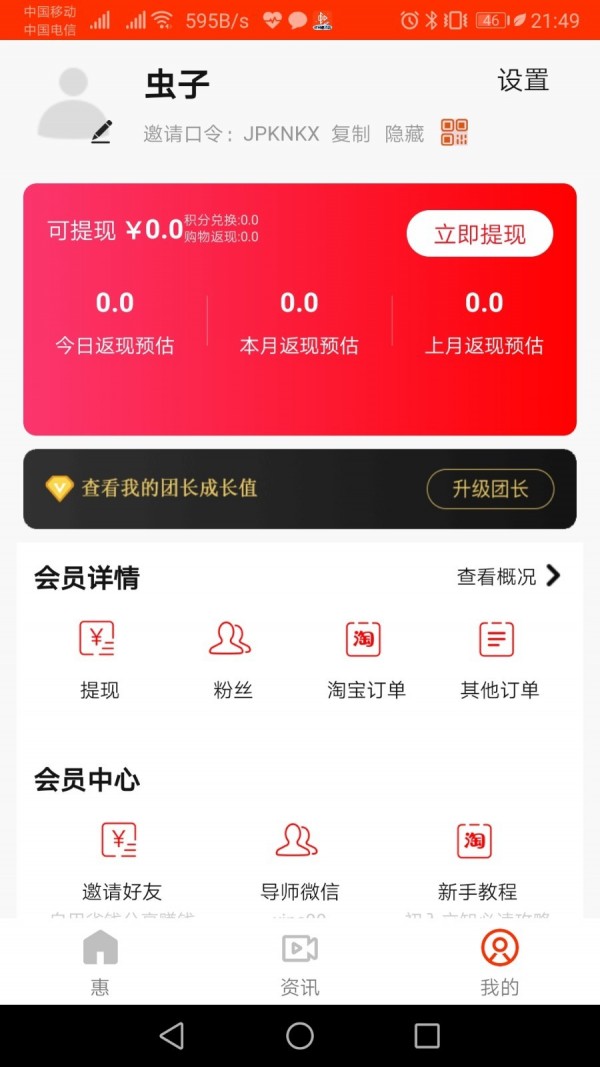600x1067 pixels.
Task: View my 粉丝 list
Action: pyautogui.click(x=232, y=658)
